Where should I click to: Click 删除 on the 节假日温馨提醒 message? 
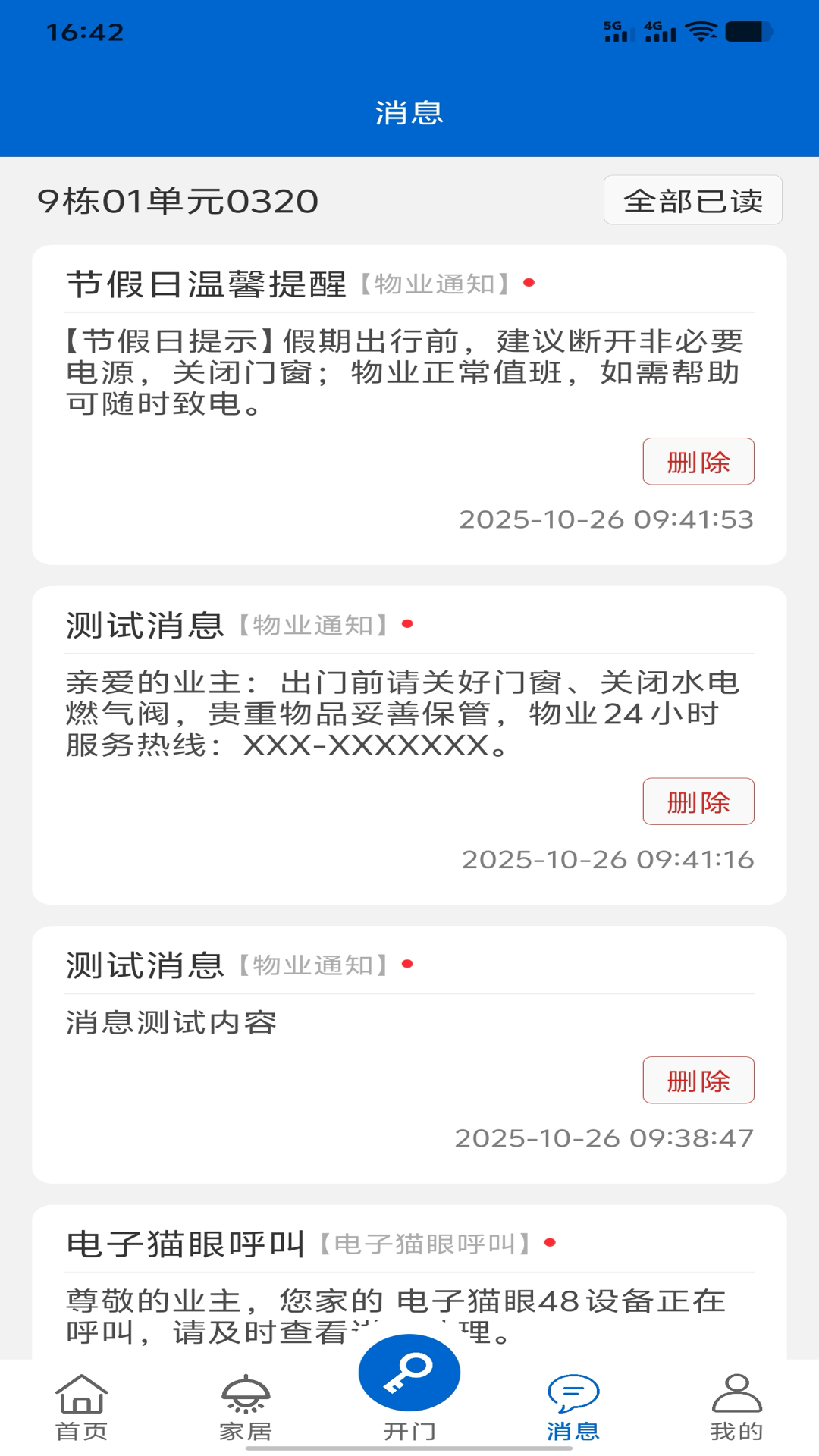click(698, 461)
